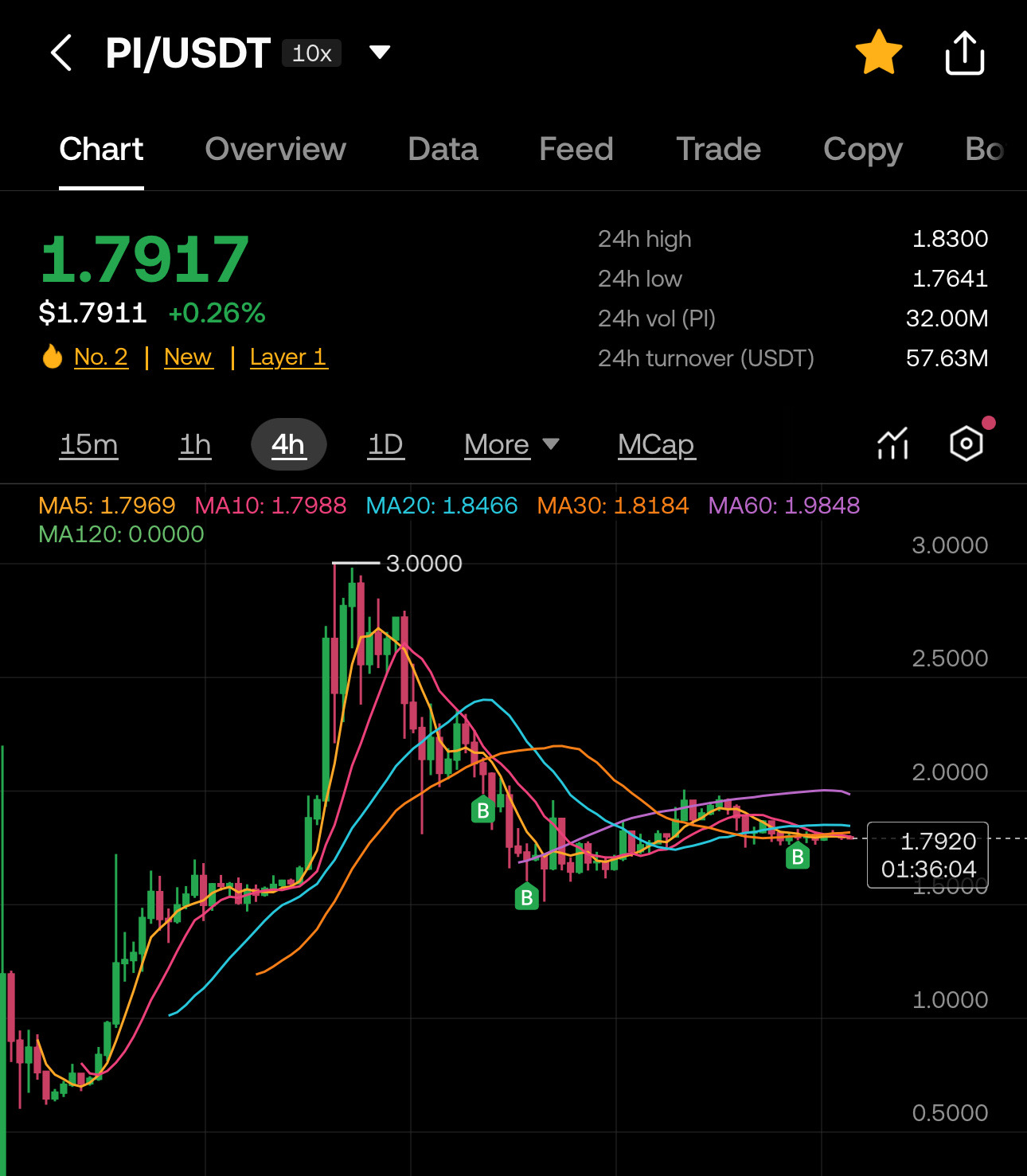Screen dimensions: 1027x1176
Task: Open the New tag link
Action: click(188, 357)
